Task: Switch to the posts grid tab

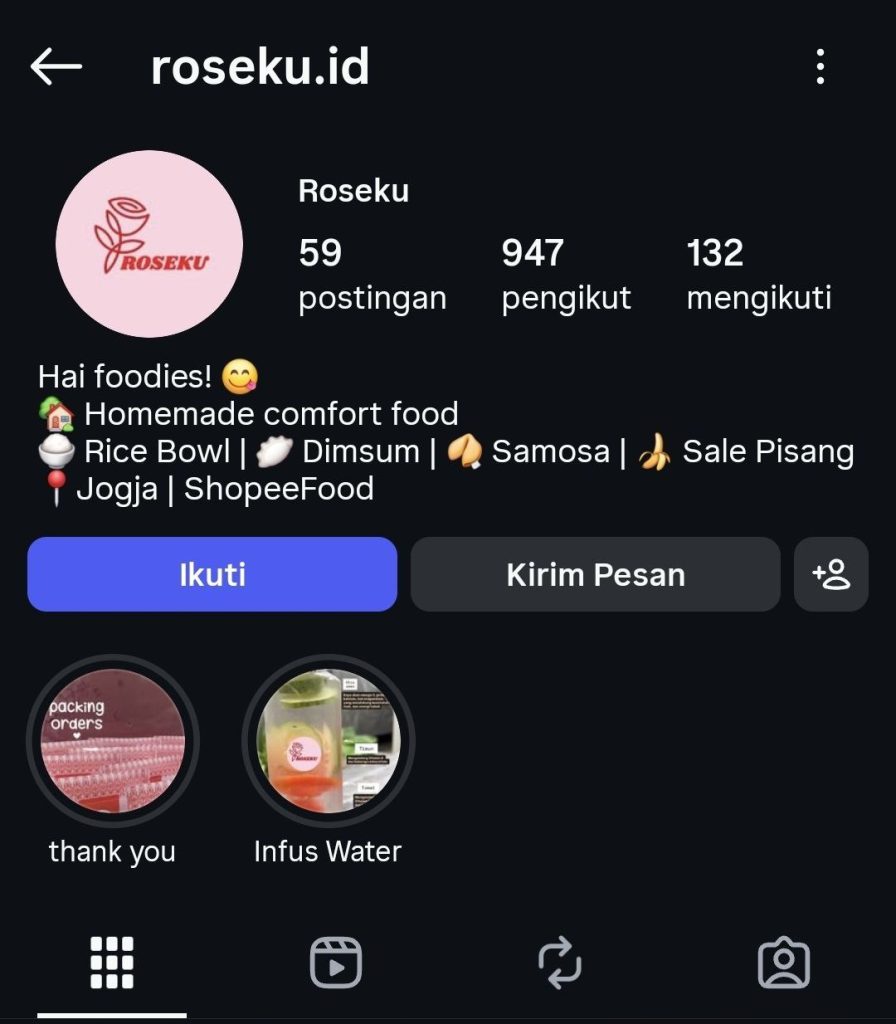Action: (x=112, y=963)
